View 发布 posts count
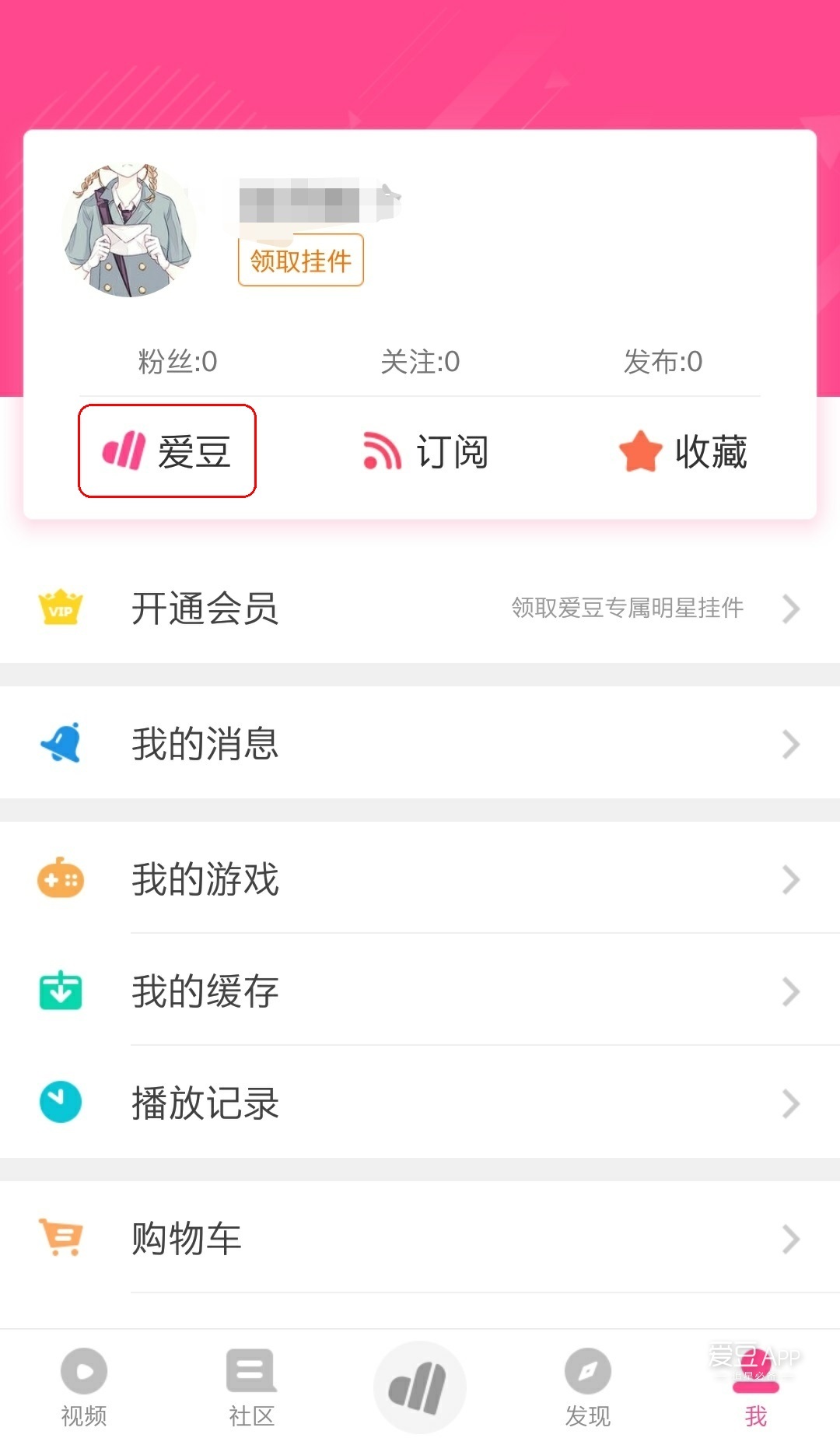Screen dimensions: 840x1445 tap(663, 362)
